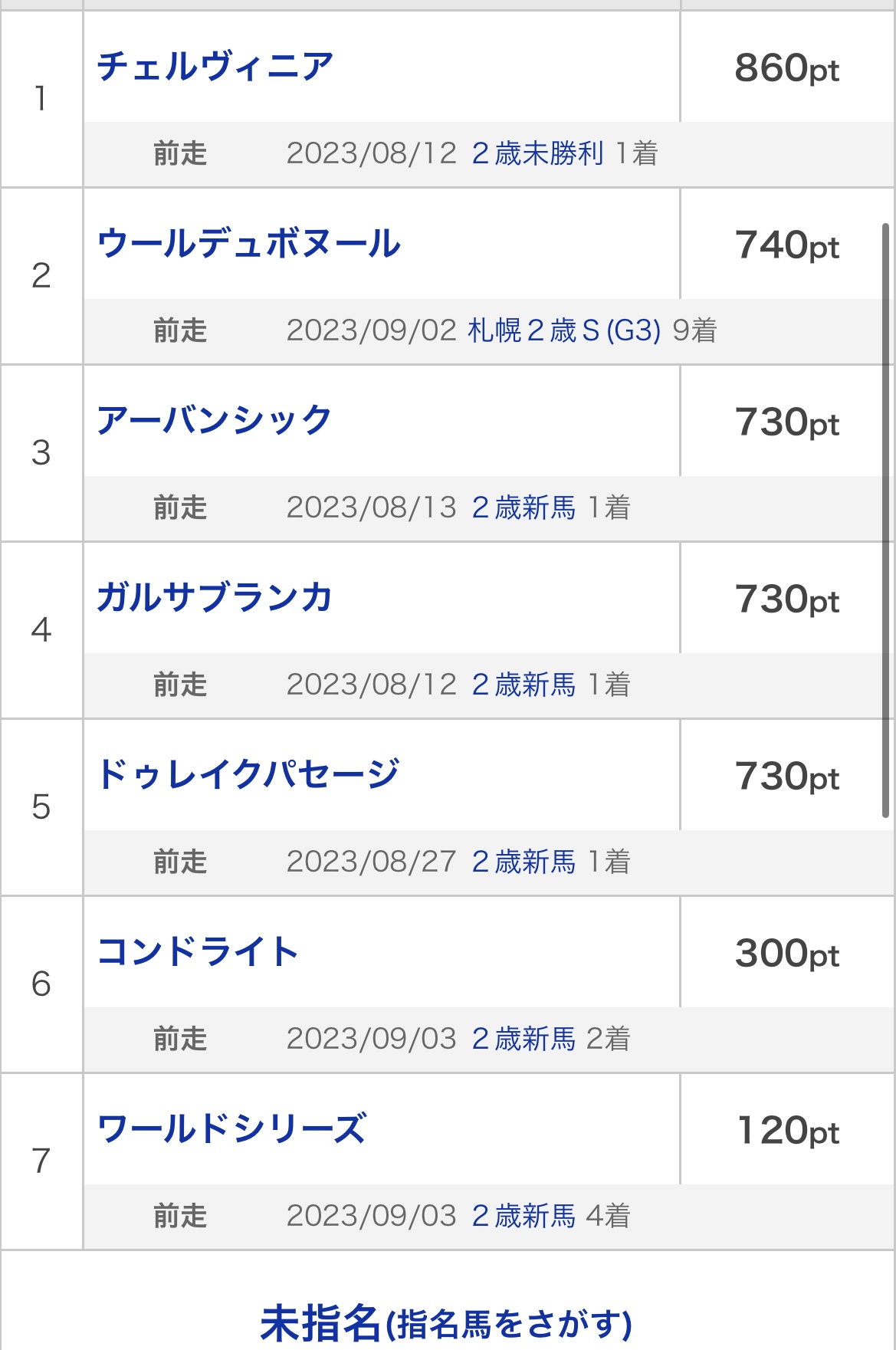Open horse ウールデュボヌール's page
896x1350 pixels.
pyautogui.click(x=249, y=244)
